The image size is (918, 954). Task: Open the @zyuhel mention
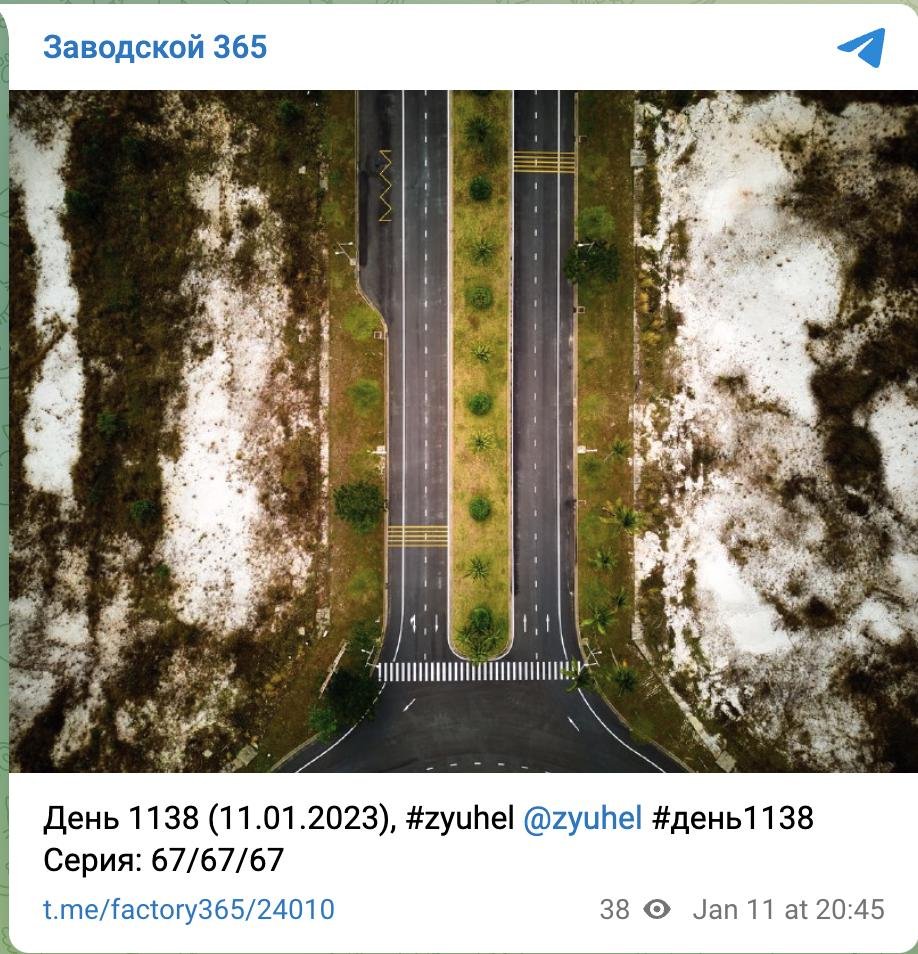click(582, 819)
